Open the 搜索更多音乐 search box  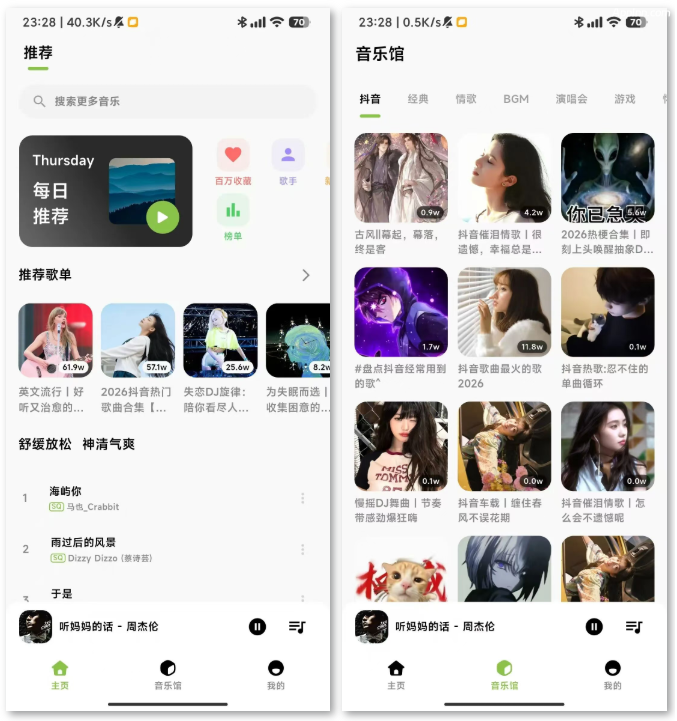click(x=167, y=101)
